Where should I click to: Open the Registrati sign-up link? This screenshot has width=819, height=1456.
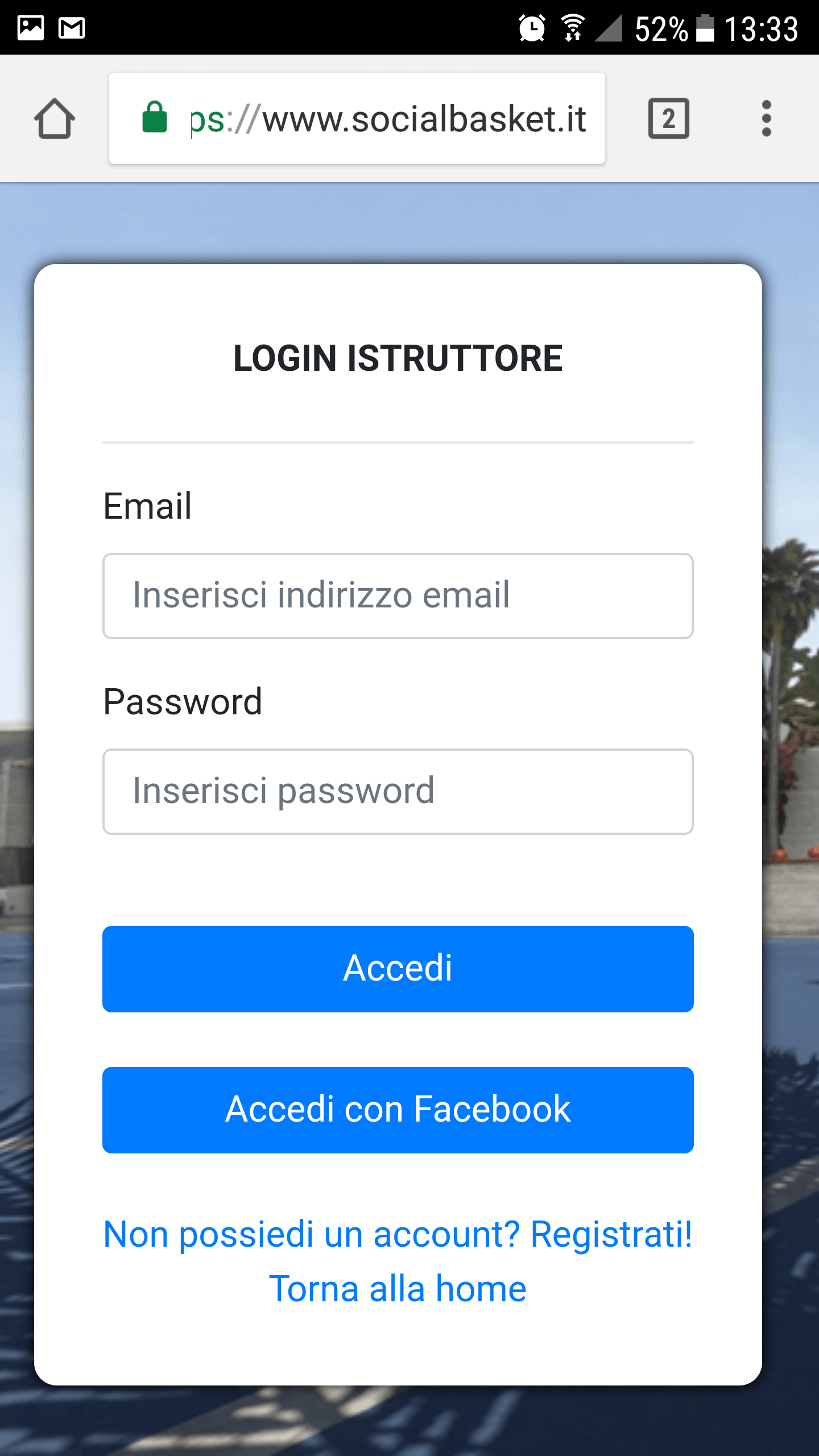click(398, 1234)
